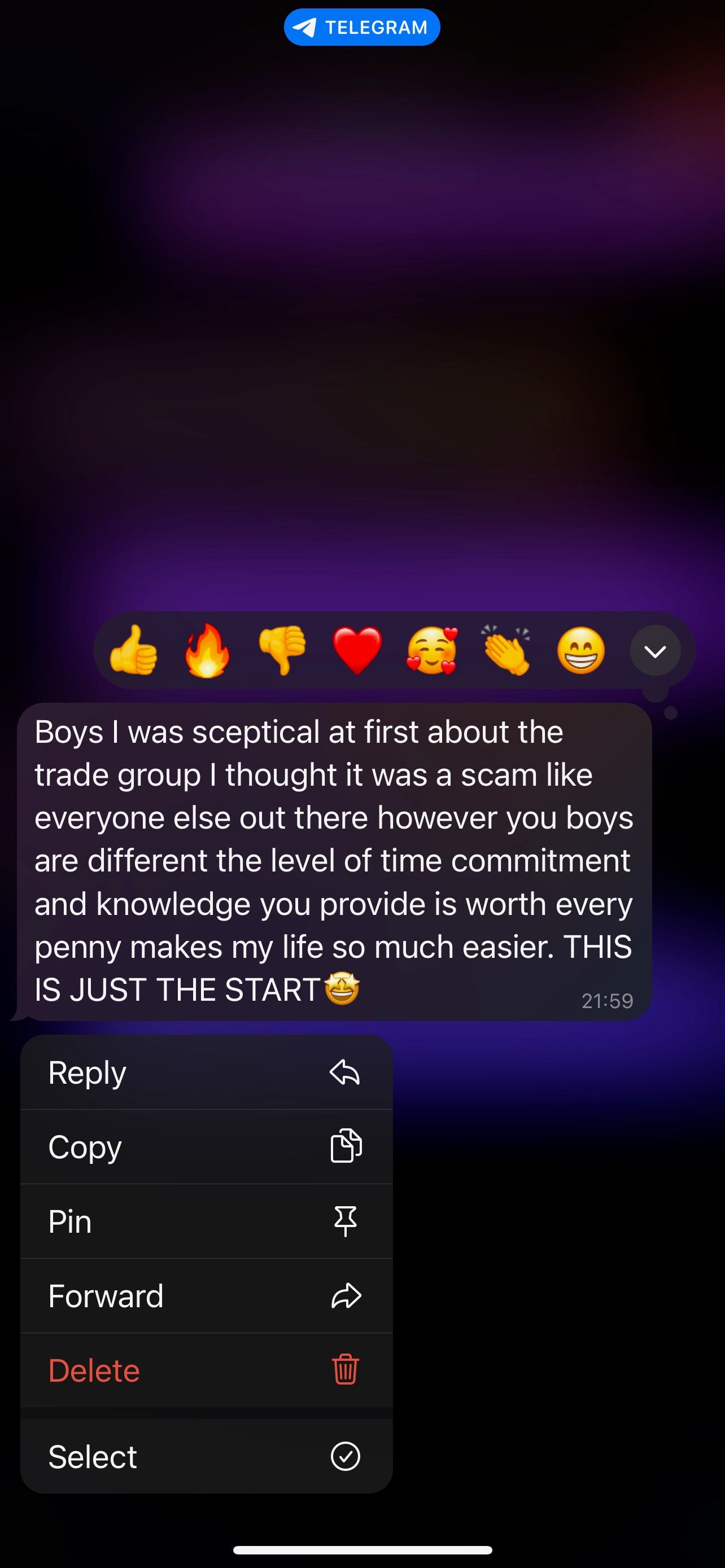Return to Telegram via top pill
The image size is (725, 1568).
[x=361, y=28]
